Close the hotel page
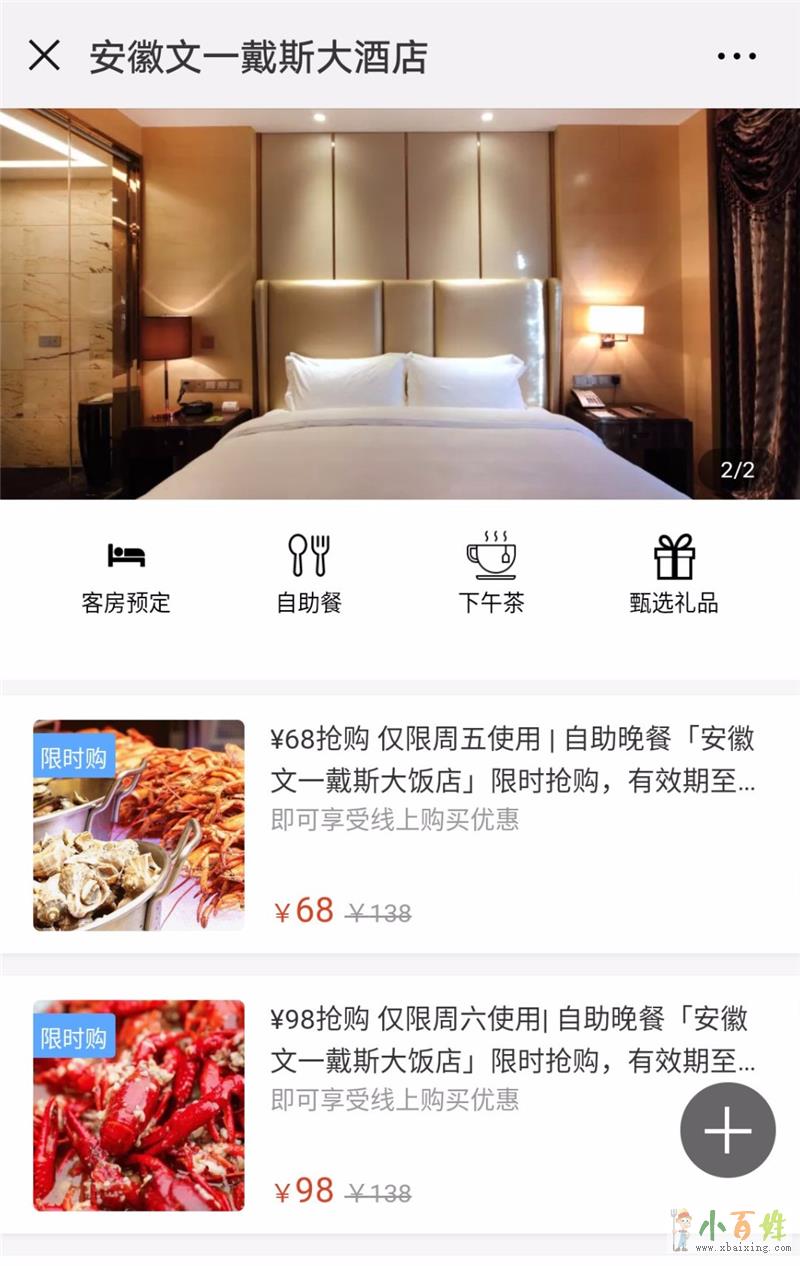Image resolution: width=800 pixels, height=1266 pixels. tap(44, 56)
